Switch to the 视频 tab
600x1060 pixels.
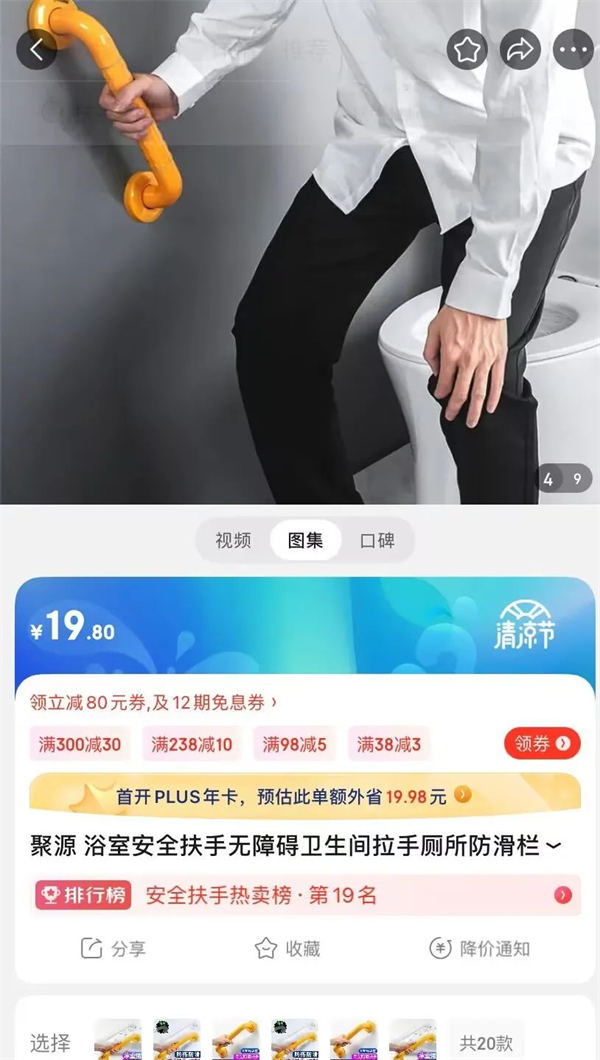233,540
